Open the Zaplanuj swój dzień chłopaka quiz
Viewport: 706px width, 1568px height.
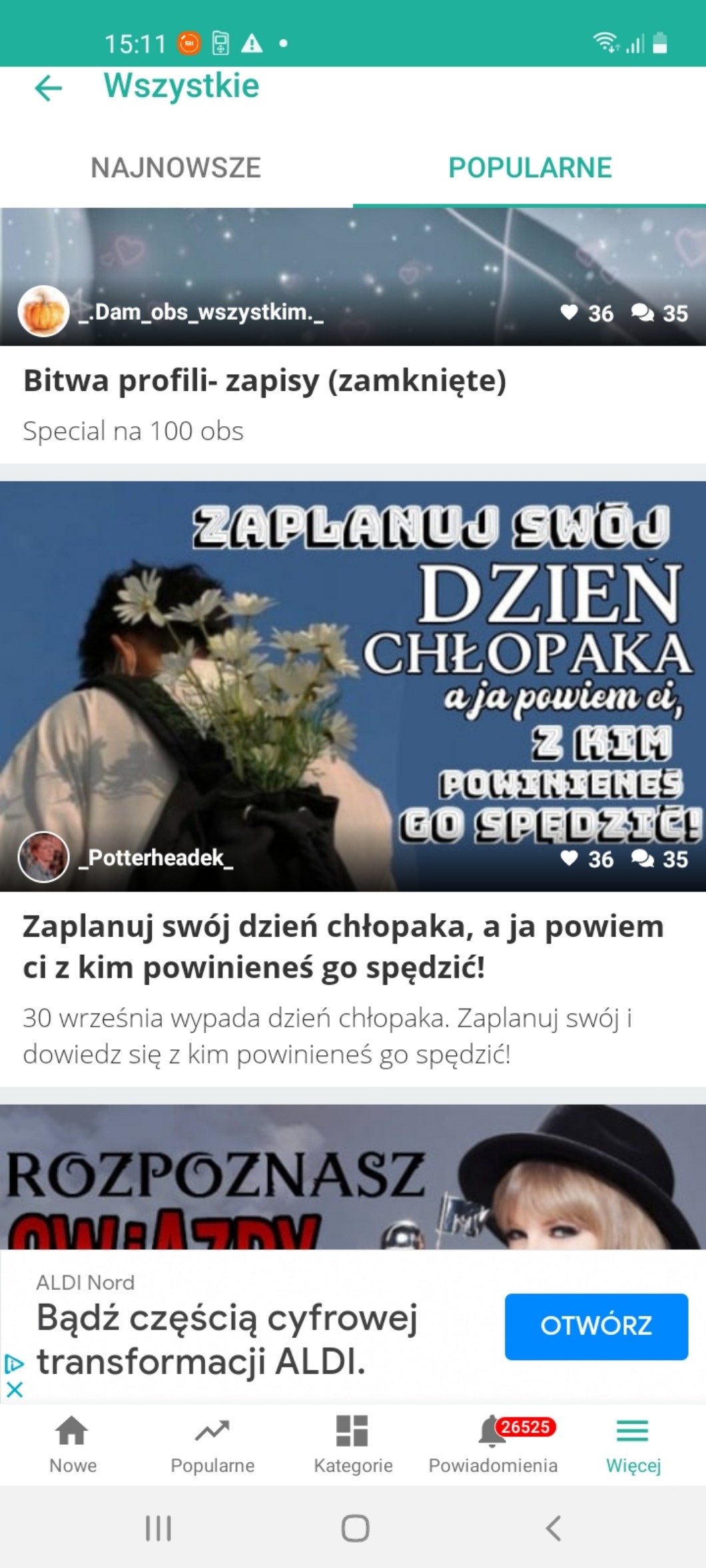point(343,946)
